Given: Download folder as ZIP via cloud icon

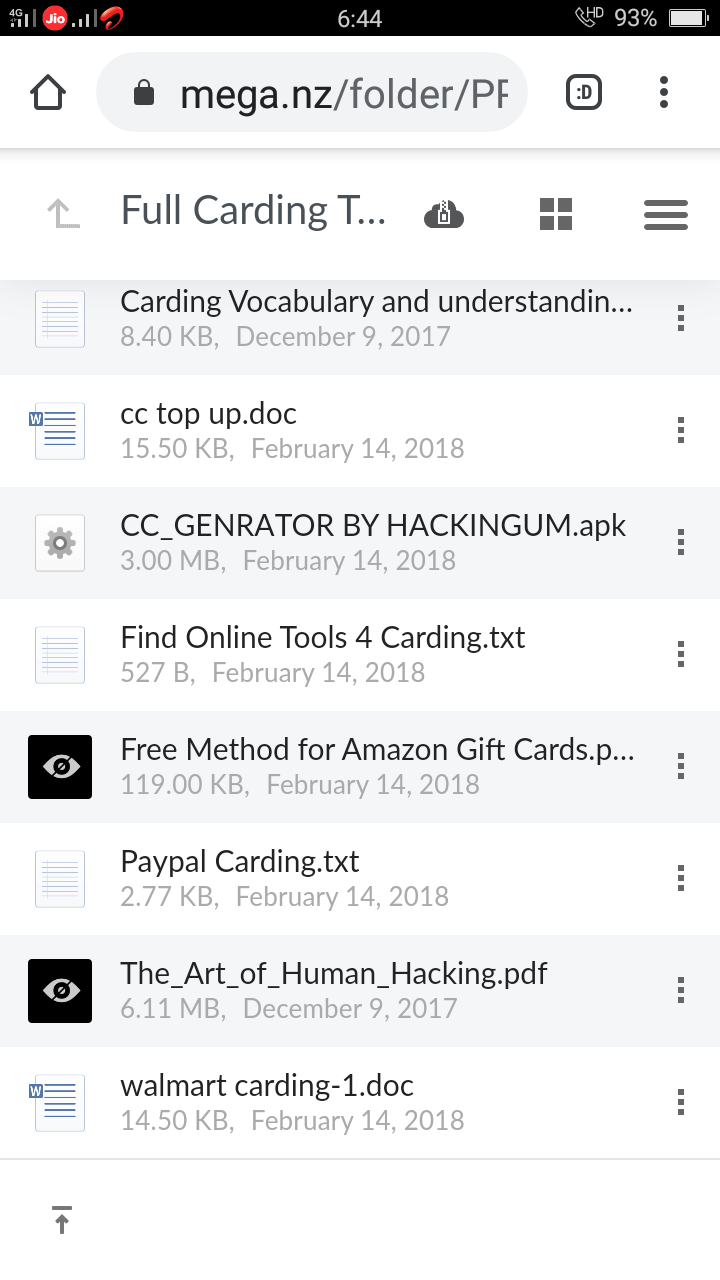Looking at the screenshot, I should point(444,213).
